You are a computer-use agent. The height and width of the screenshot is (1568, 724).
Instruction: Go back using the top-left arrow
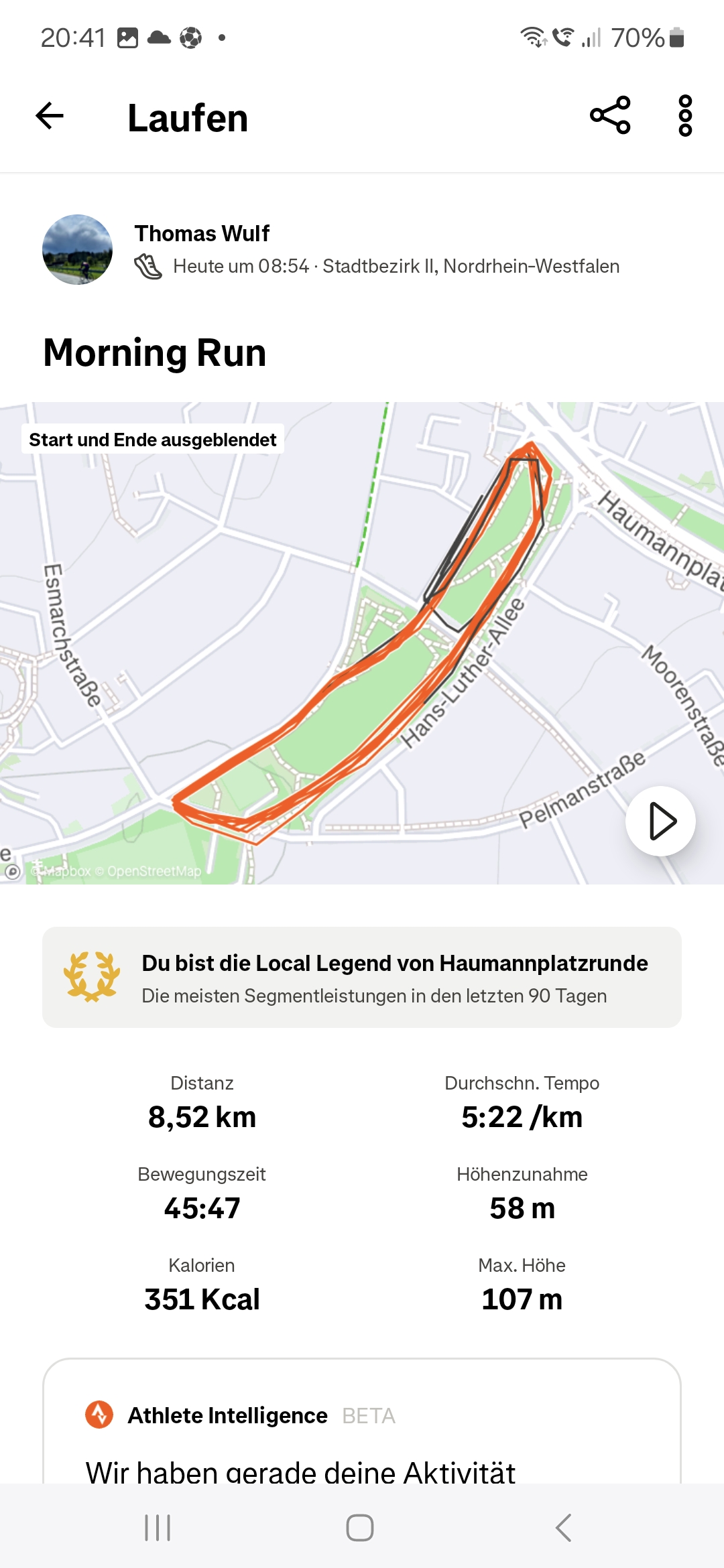click(x=50, y=116)
